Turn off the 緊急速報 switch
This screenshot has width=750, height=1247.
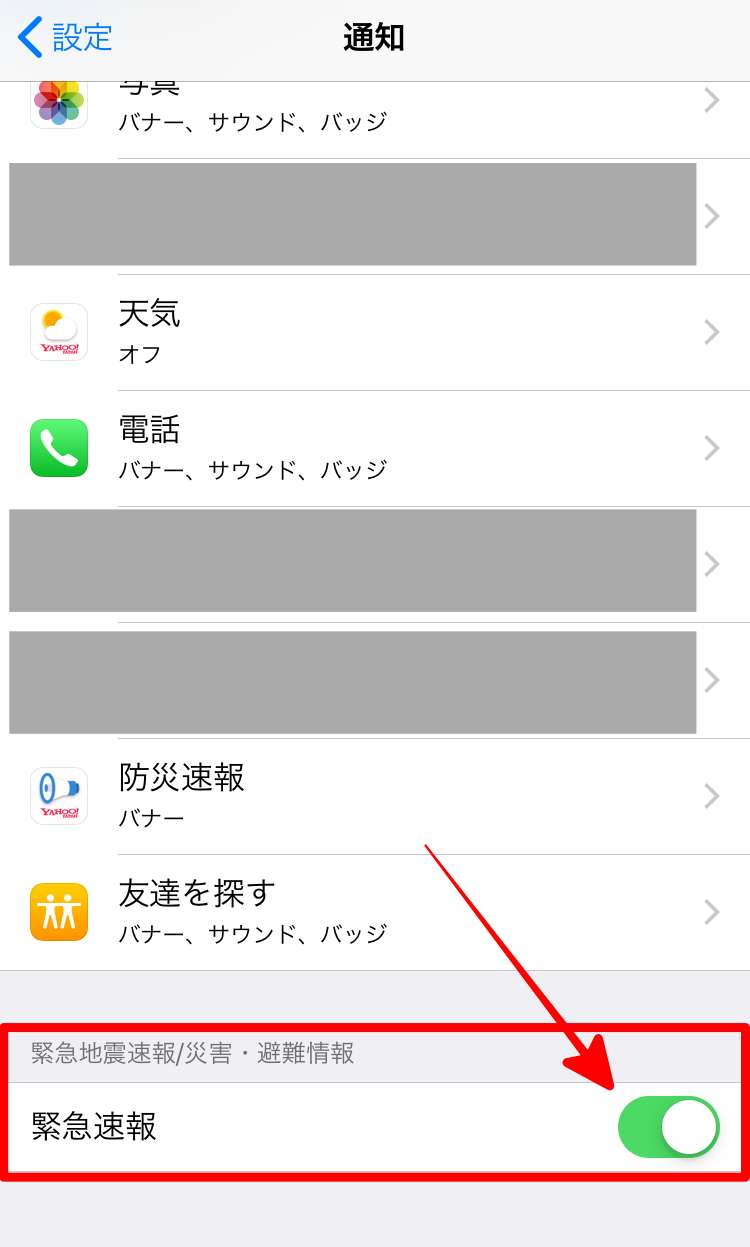pyautogui.click(x=668, y=1127)
